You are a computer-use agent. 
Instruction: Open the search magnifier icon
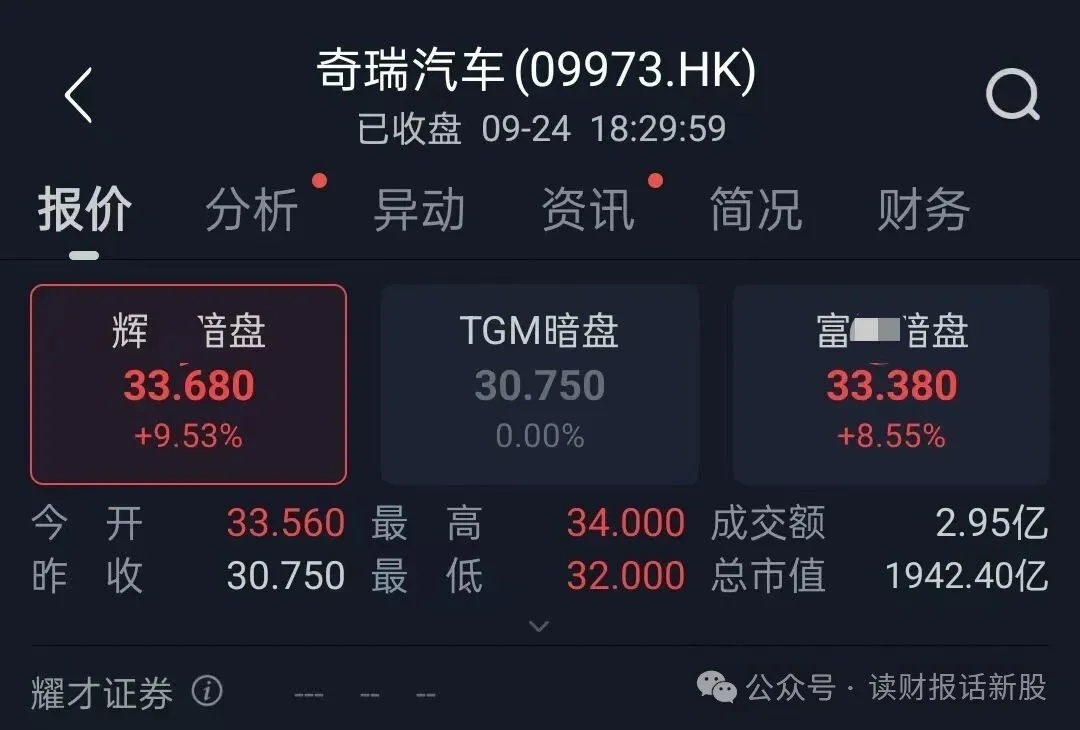pyautogui.click(x=1012, y=97)
